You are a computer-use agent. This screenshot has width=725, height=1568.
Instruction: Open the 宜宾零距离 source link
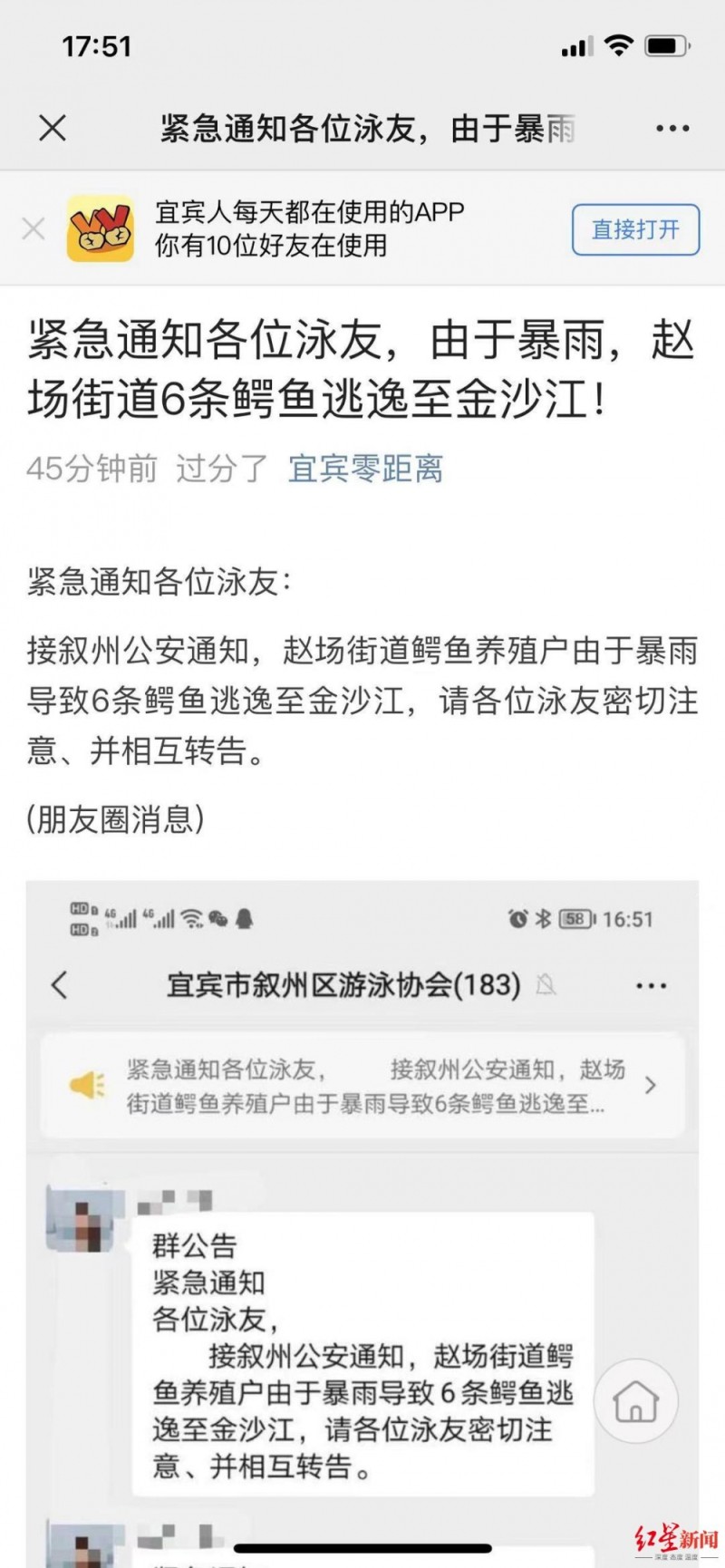pyautogui.click(x=365, y=469)
